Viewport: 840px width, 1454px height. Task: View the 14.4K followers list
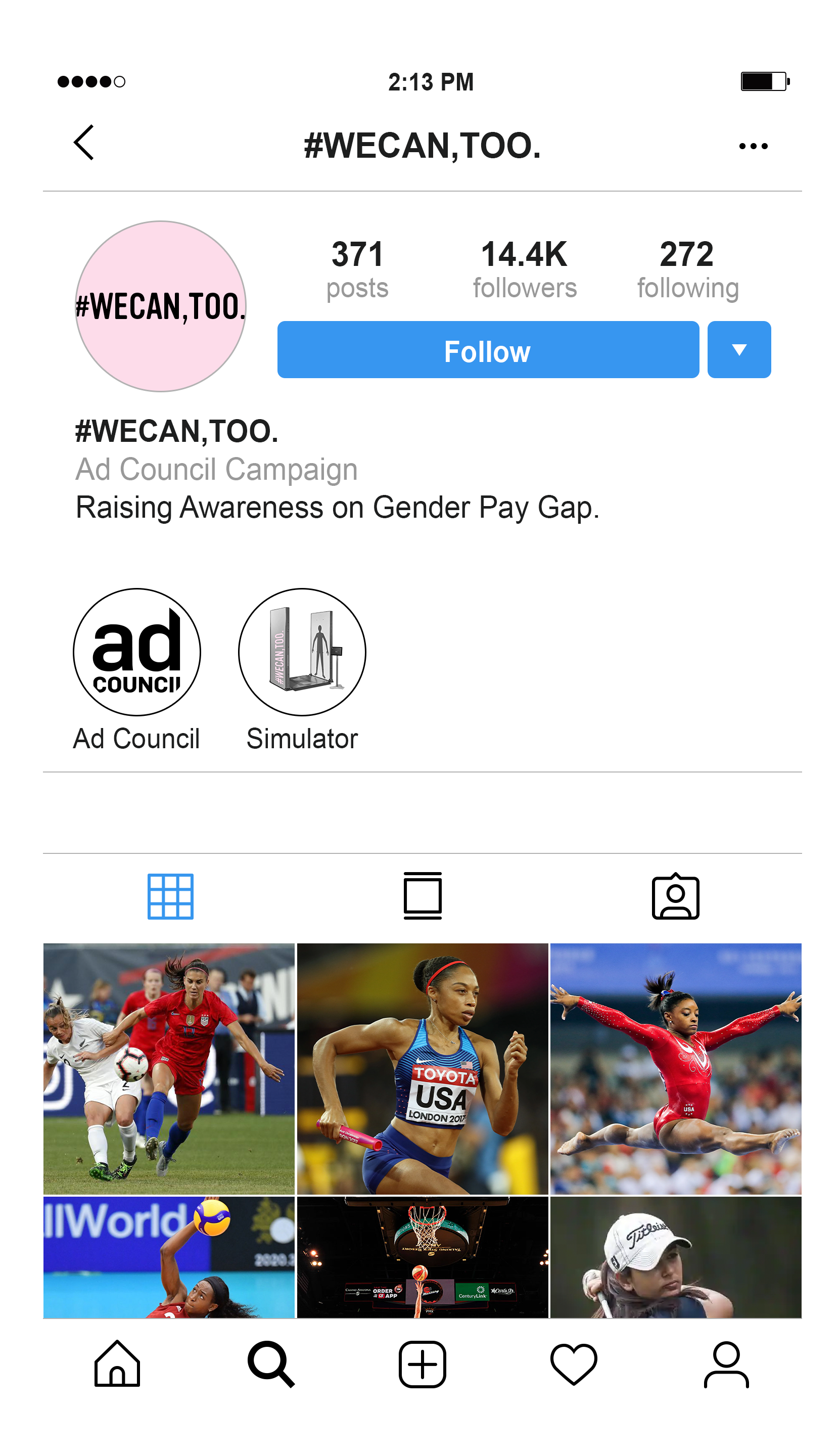click(x=525, y=270)
